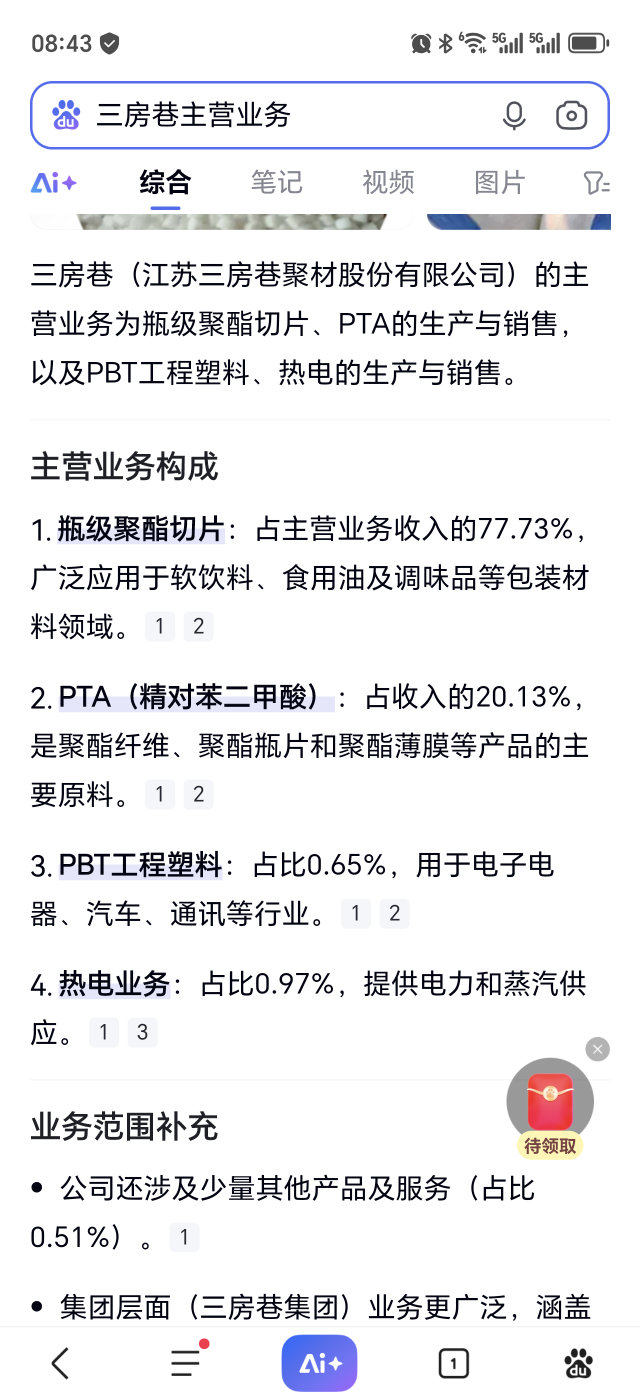Switch to the 笔记 tab

(276, 182)
